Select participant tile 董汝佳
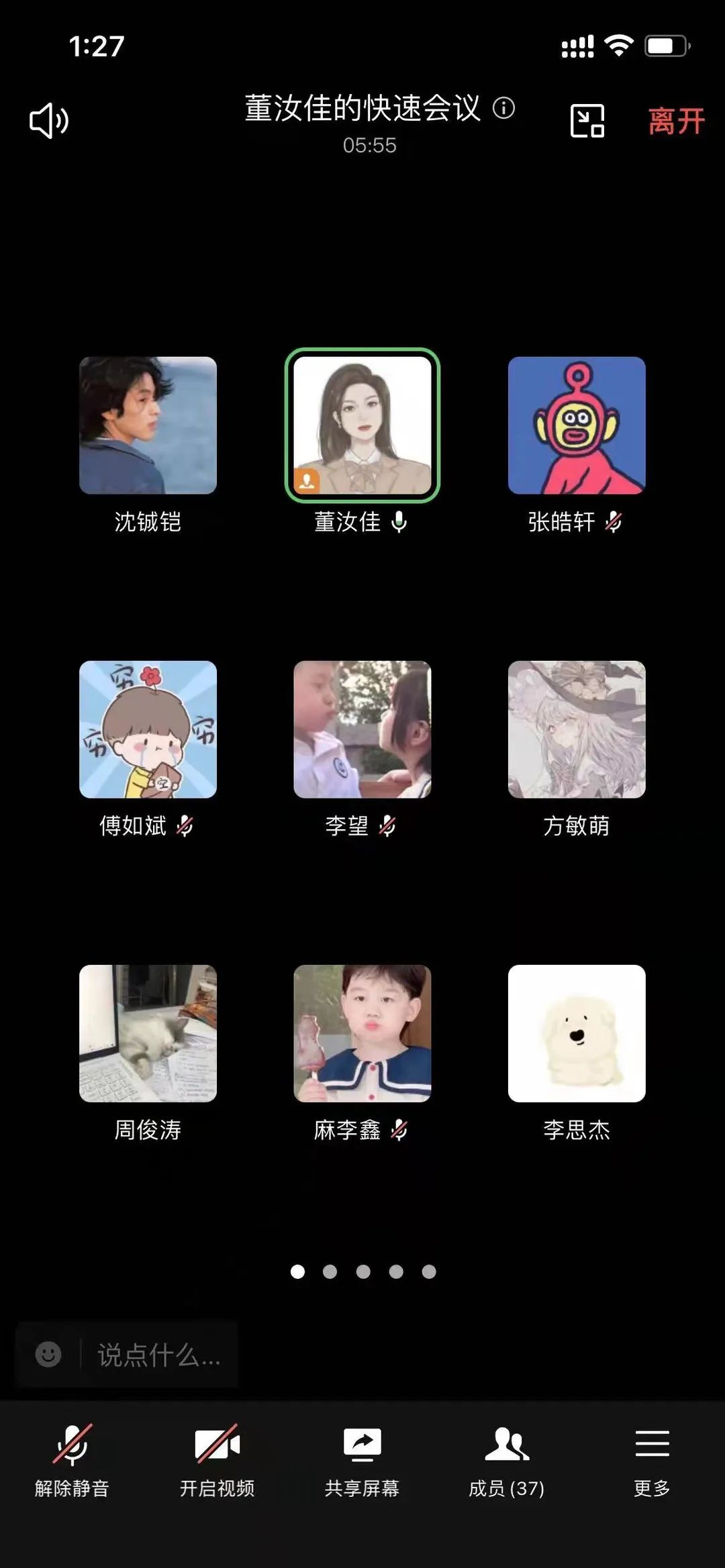 (362, 425)
